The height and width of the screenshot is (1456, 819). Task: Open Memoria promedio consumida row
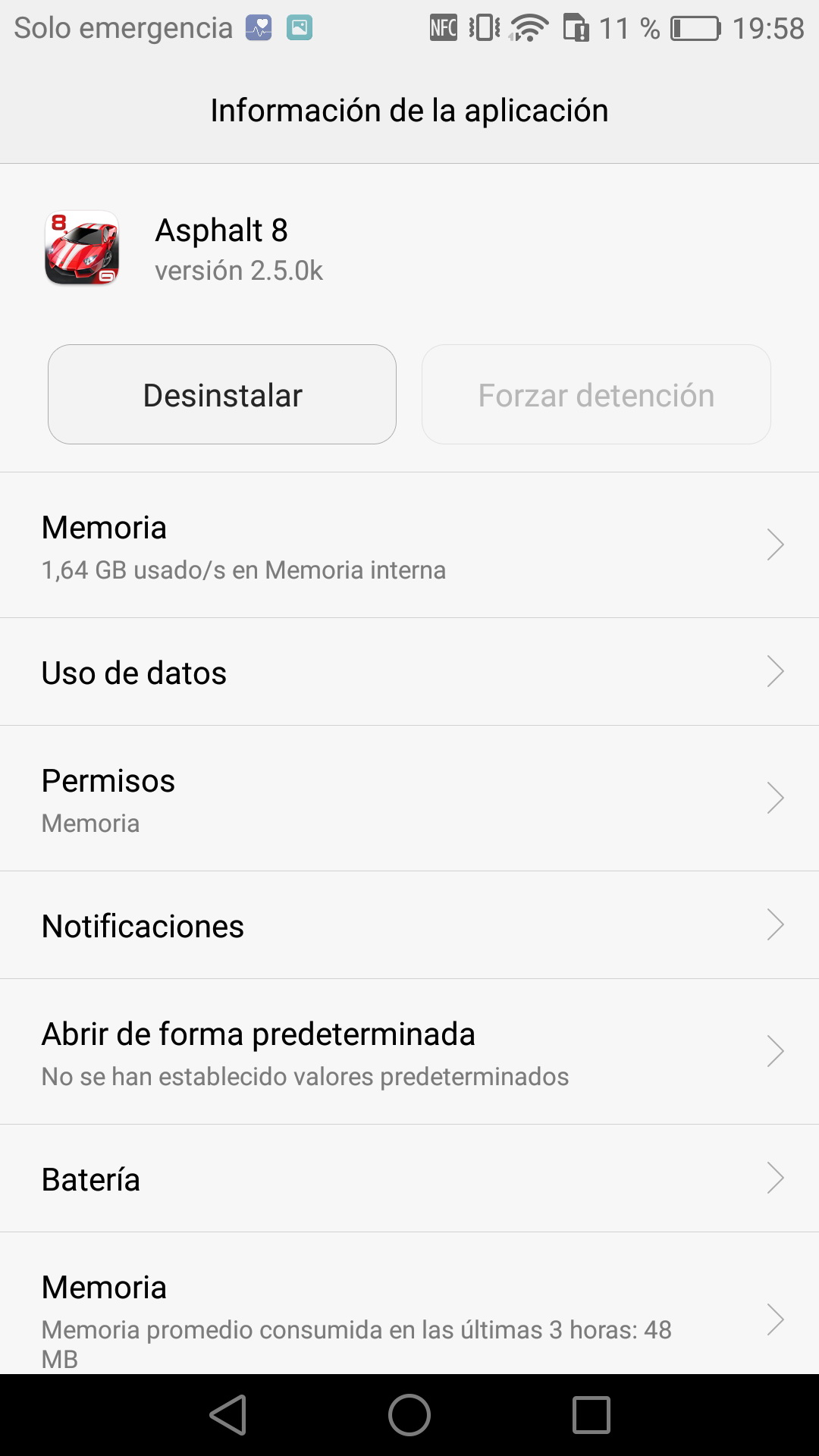point(409,1318)
